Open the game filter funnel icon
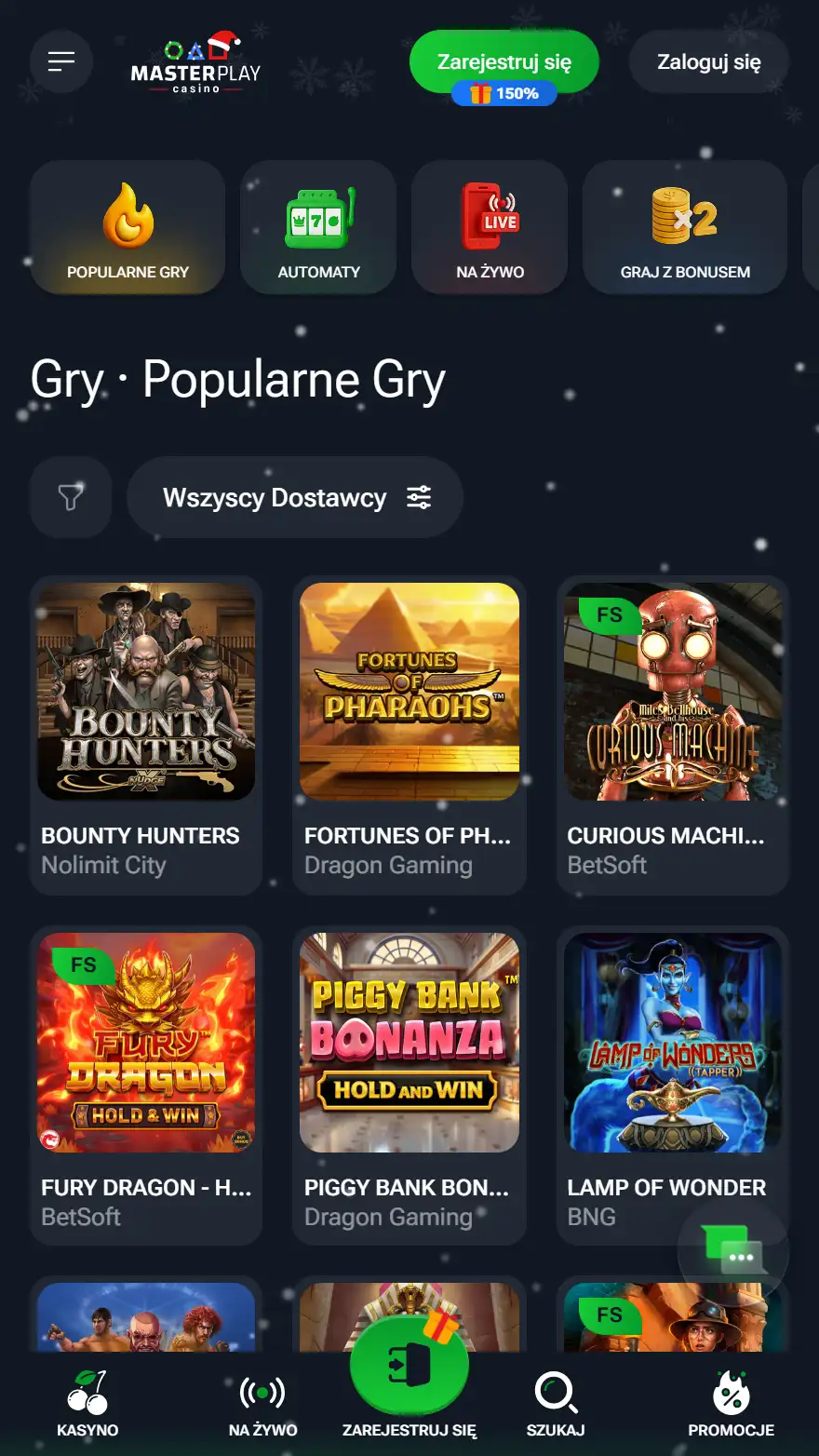 [x=71, y=497]
